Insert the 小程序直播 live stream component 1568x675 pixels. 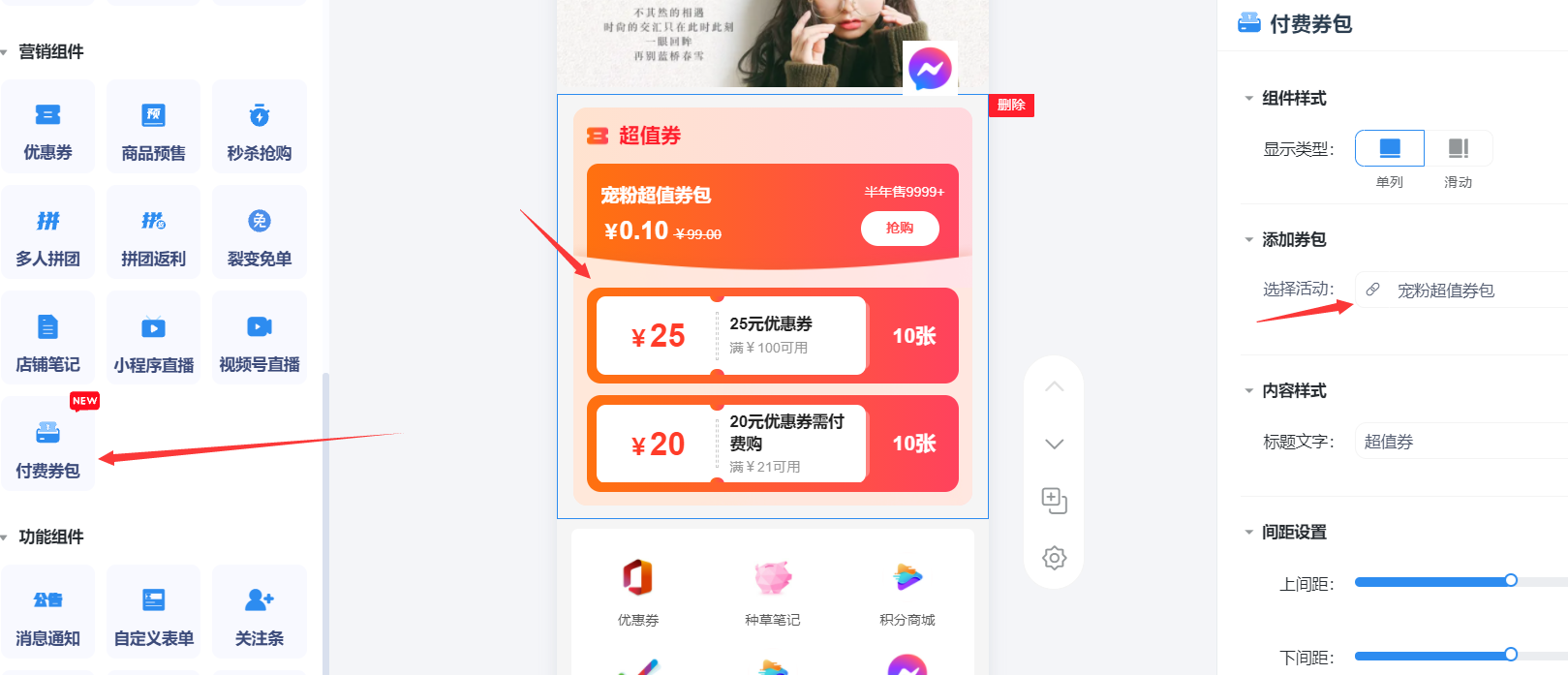(x=153, y=339)
